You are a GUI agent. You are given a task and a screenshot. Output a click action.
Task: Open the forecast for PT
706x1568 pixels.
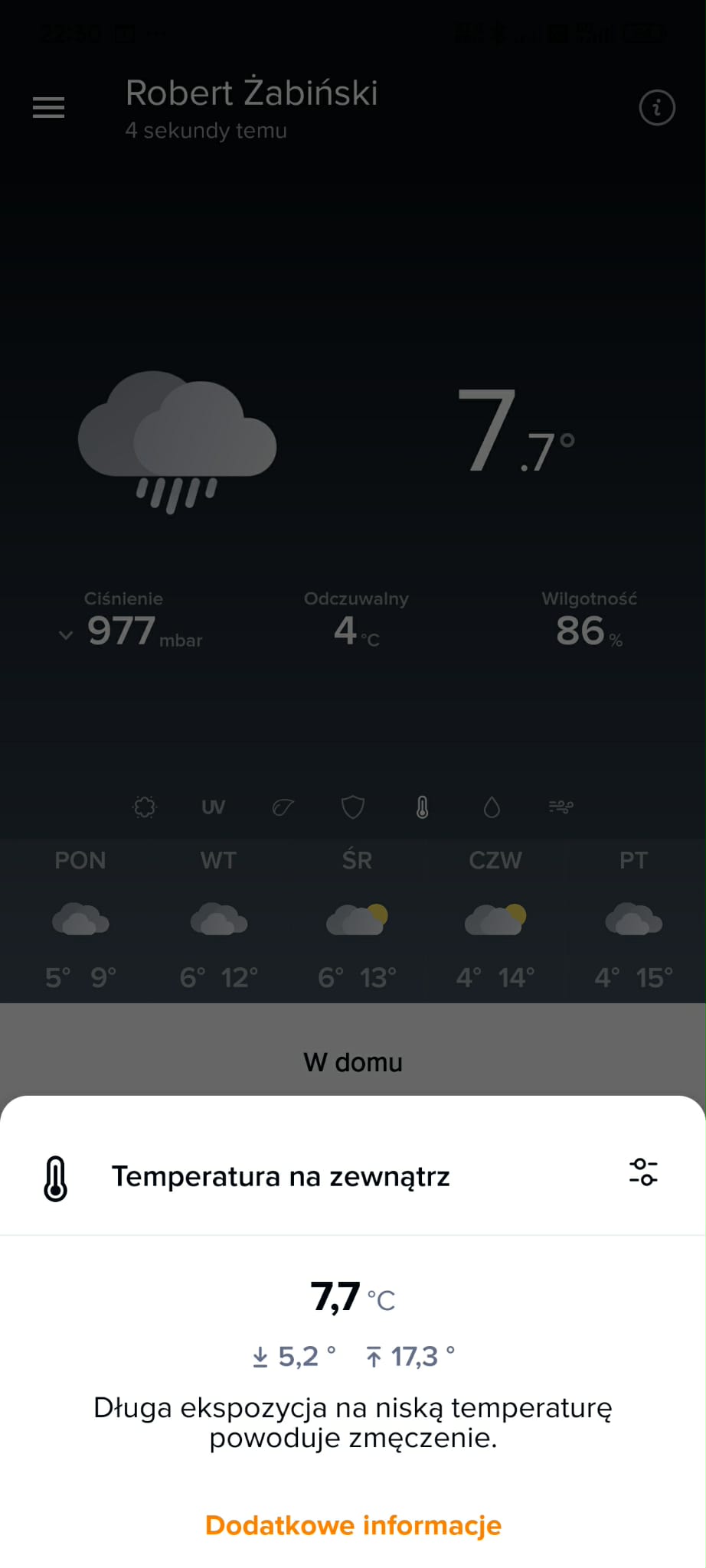pos(633,920)
